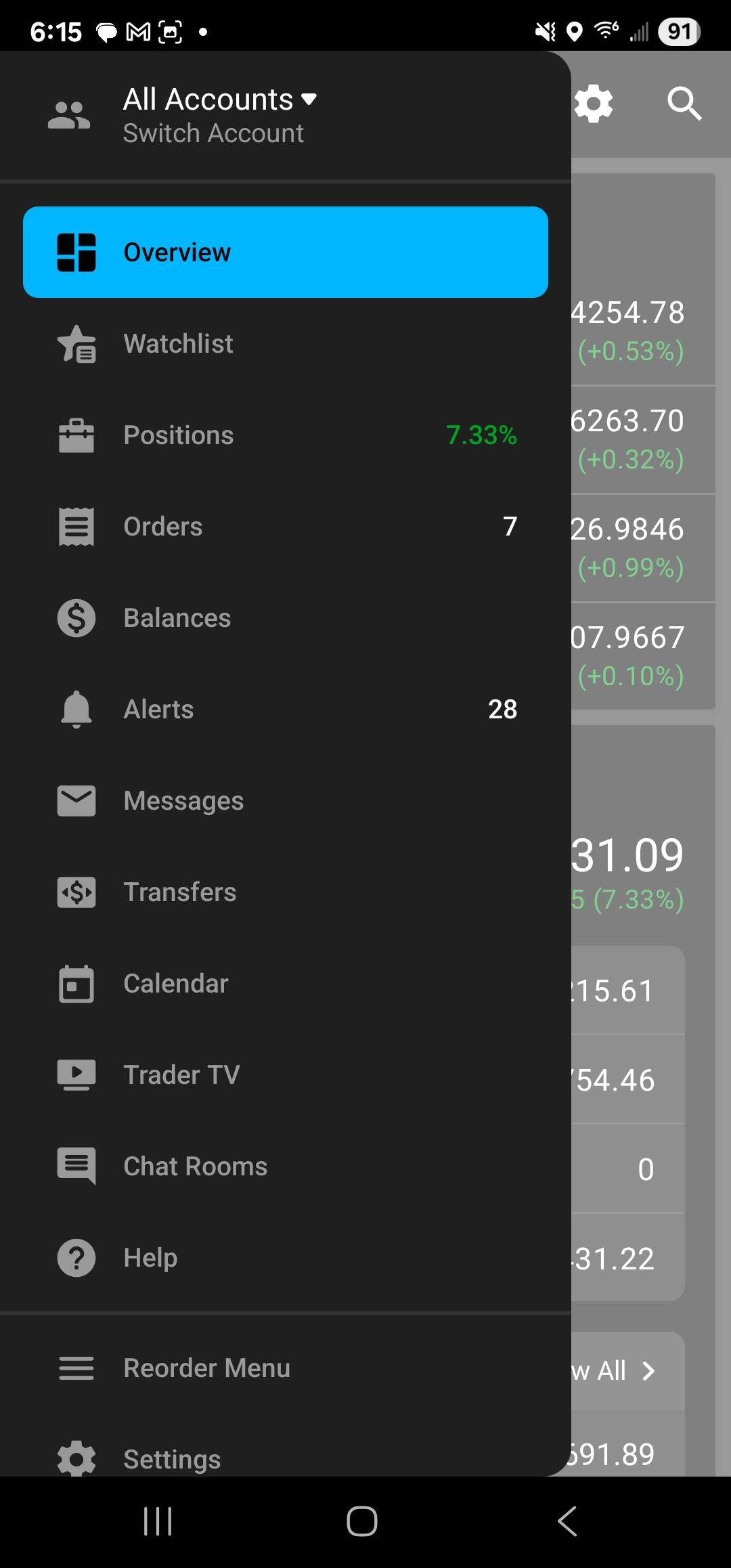Open Alerts
The image size is (731, 1568).
(x=285, y=709)
